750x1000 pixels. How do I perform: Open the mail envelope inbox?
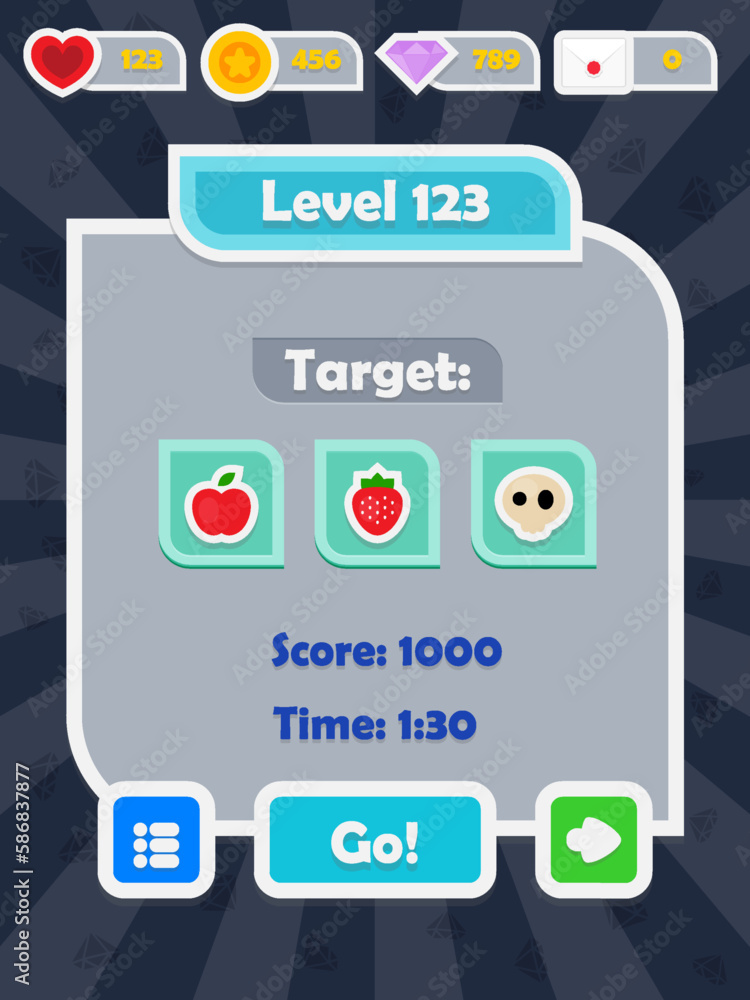coord(594,62)
